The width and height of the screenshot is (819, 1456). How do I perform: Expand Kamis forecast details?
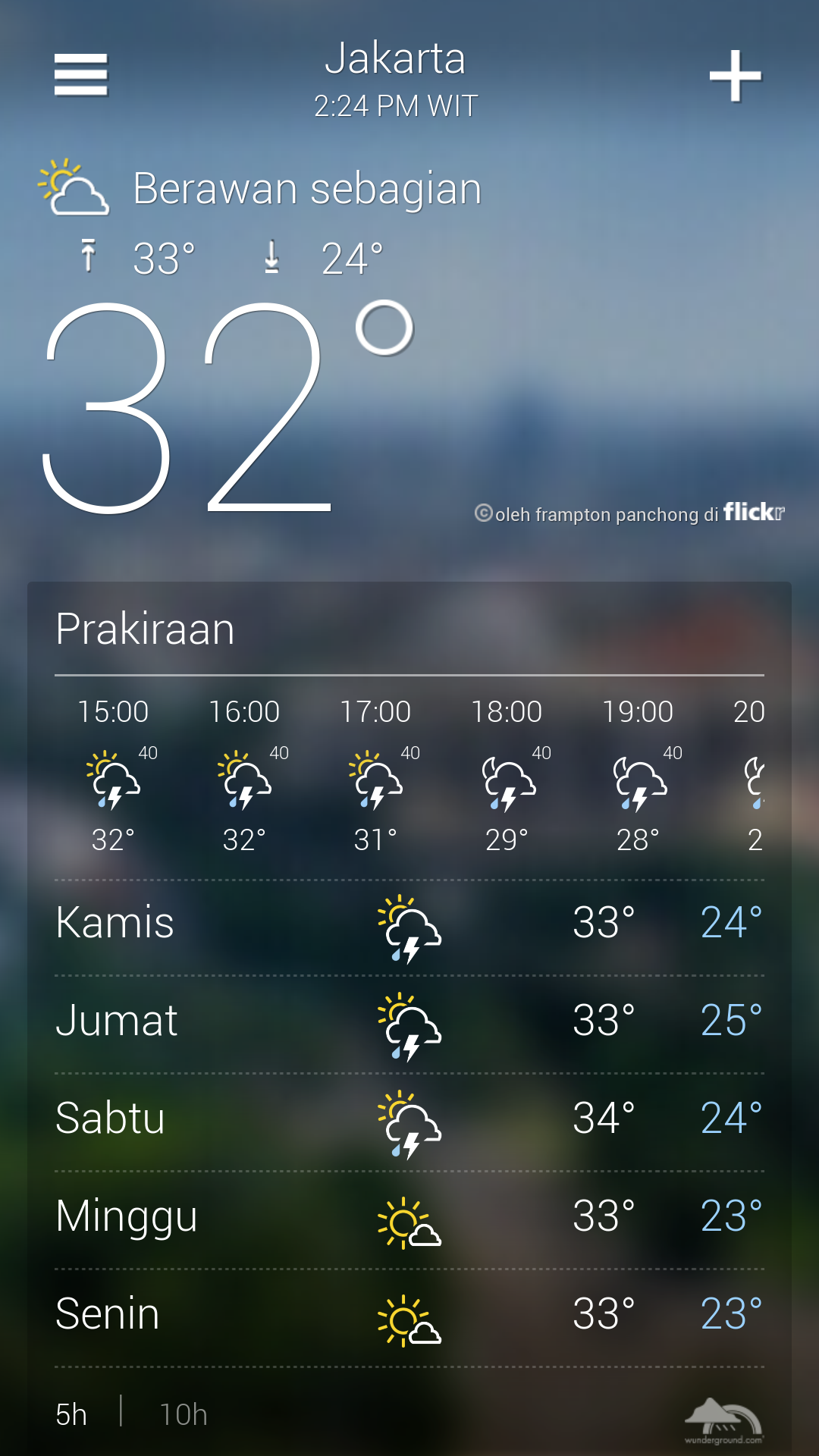coord(409,927)
